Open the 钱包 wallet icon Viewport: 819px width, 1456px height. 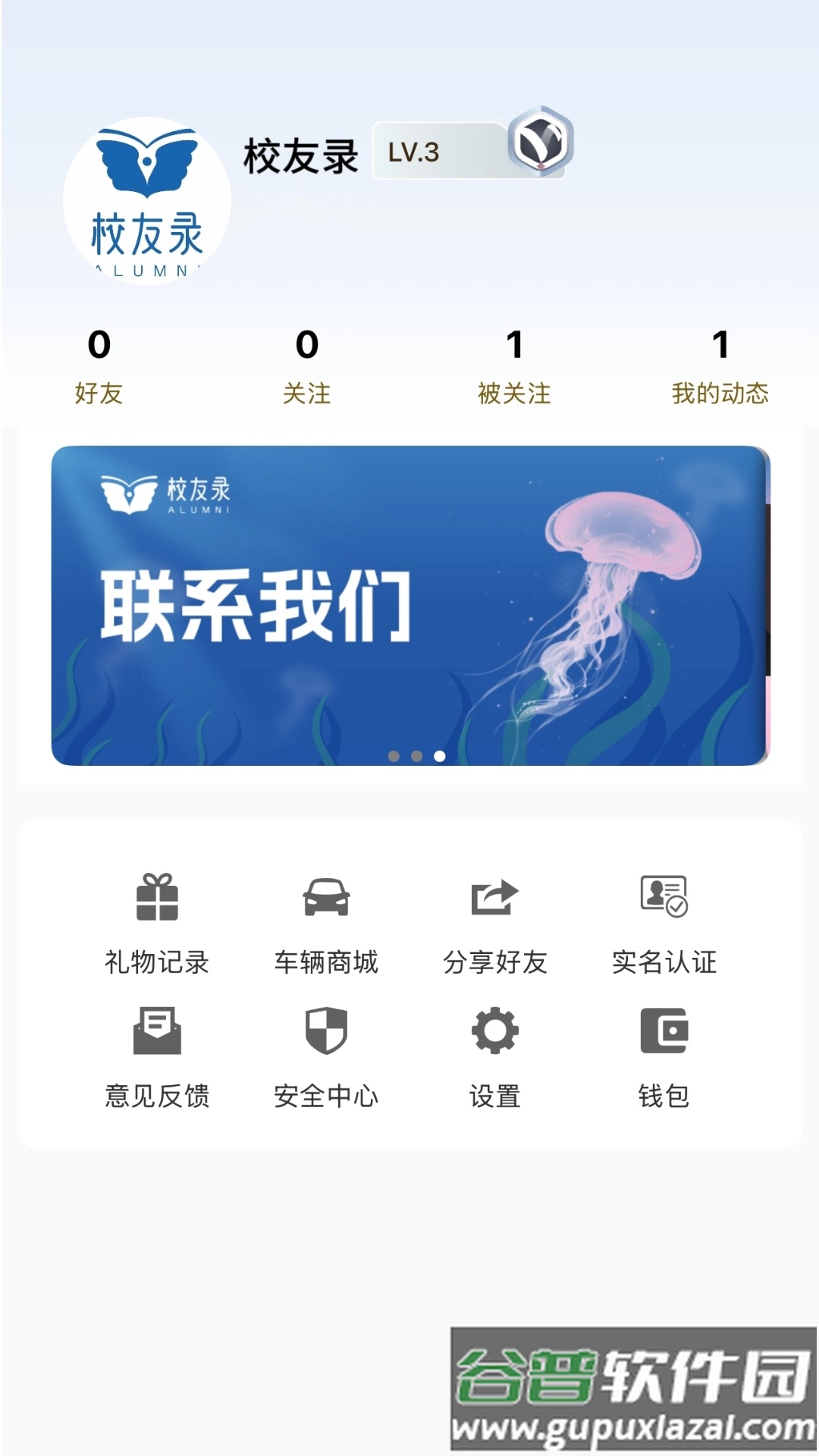664,1031
